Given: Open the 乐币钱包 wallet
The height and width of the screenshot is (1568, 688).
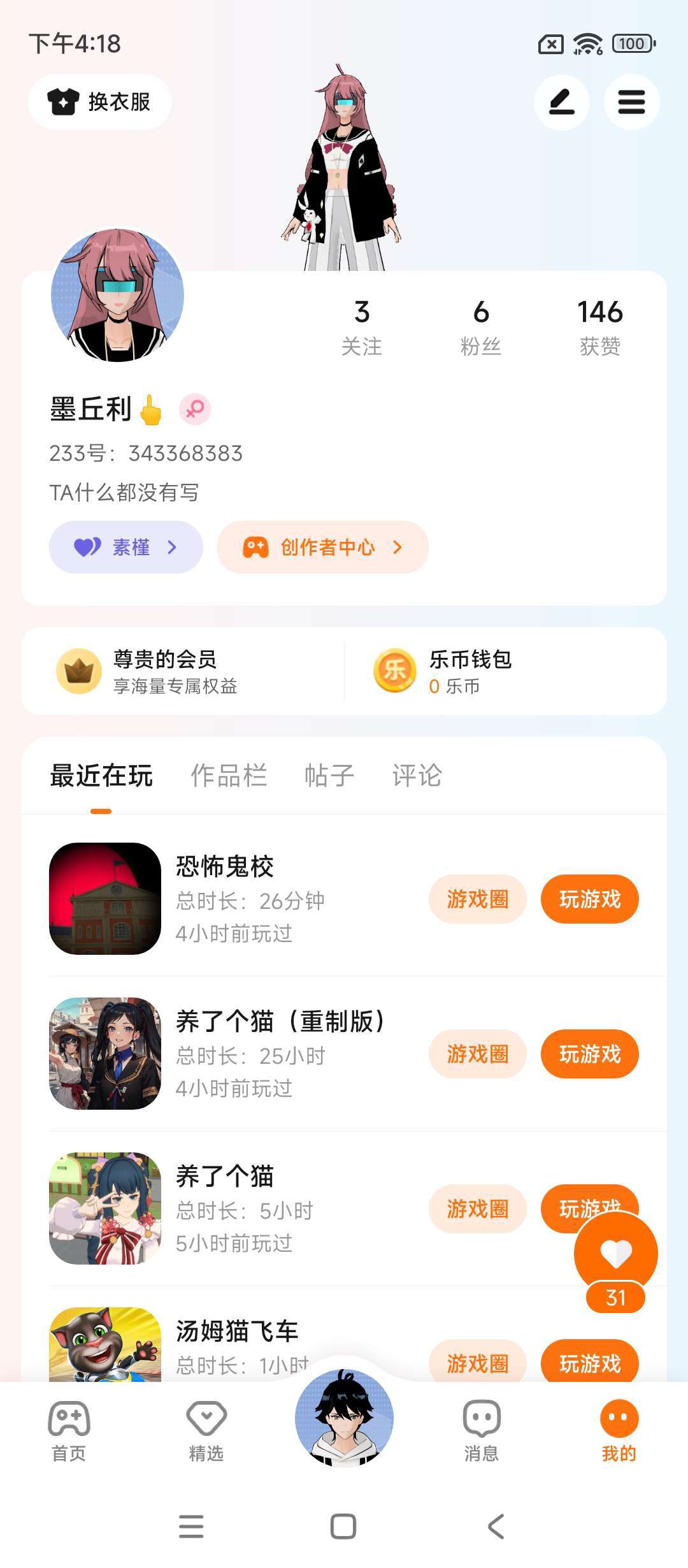Looking at the screenshot, I should (x=470, y=671).
